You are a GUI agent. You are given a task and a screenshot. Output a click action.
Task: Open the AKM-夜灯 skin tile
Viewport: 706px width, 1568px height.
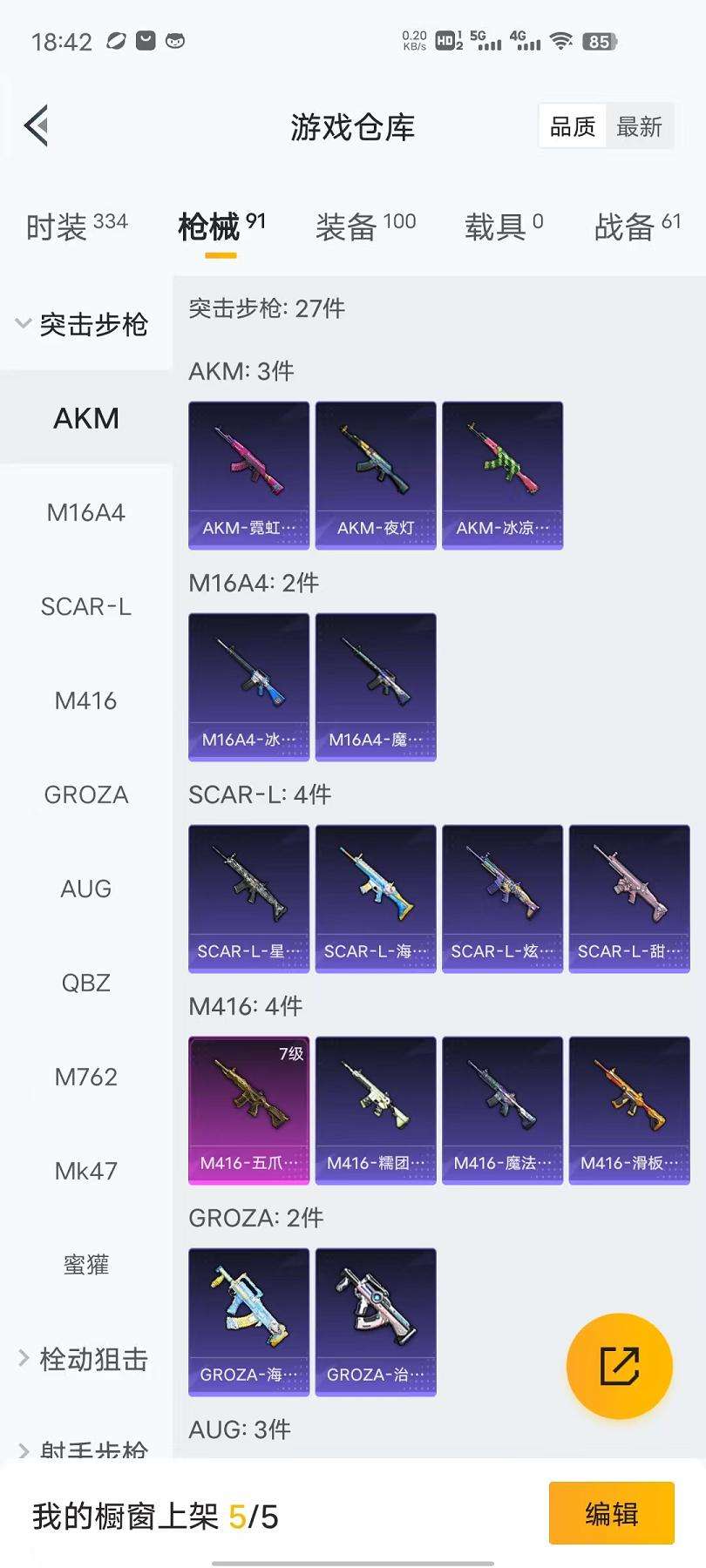click(x=376, y=475)
